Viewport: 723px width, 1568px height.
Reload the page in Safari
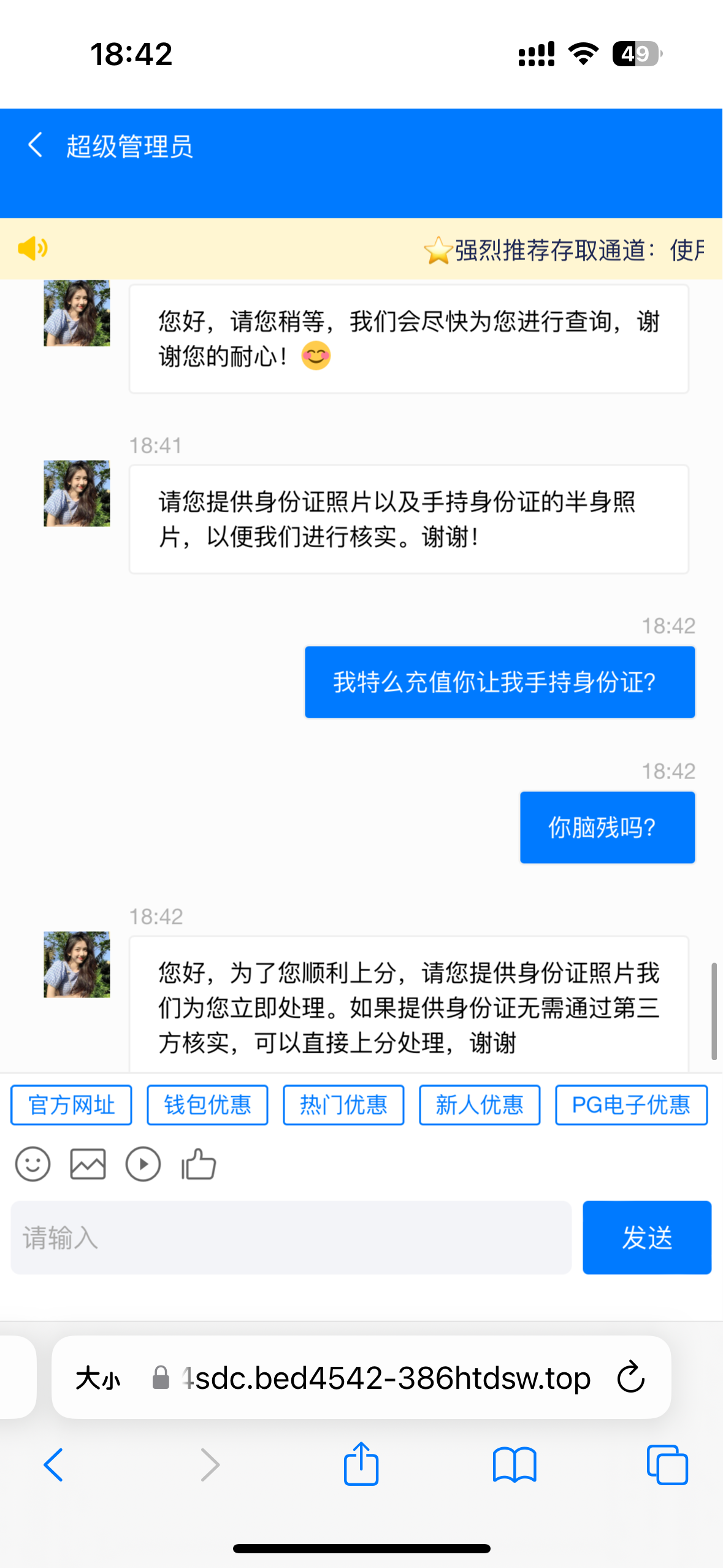(630, 1378)
